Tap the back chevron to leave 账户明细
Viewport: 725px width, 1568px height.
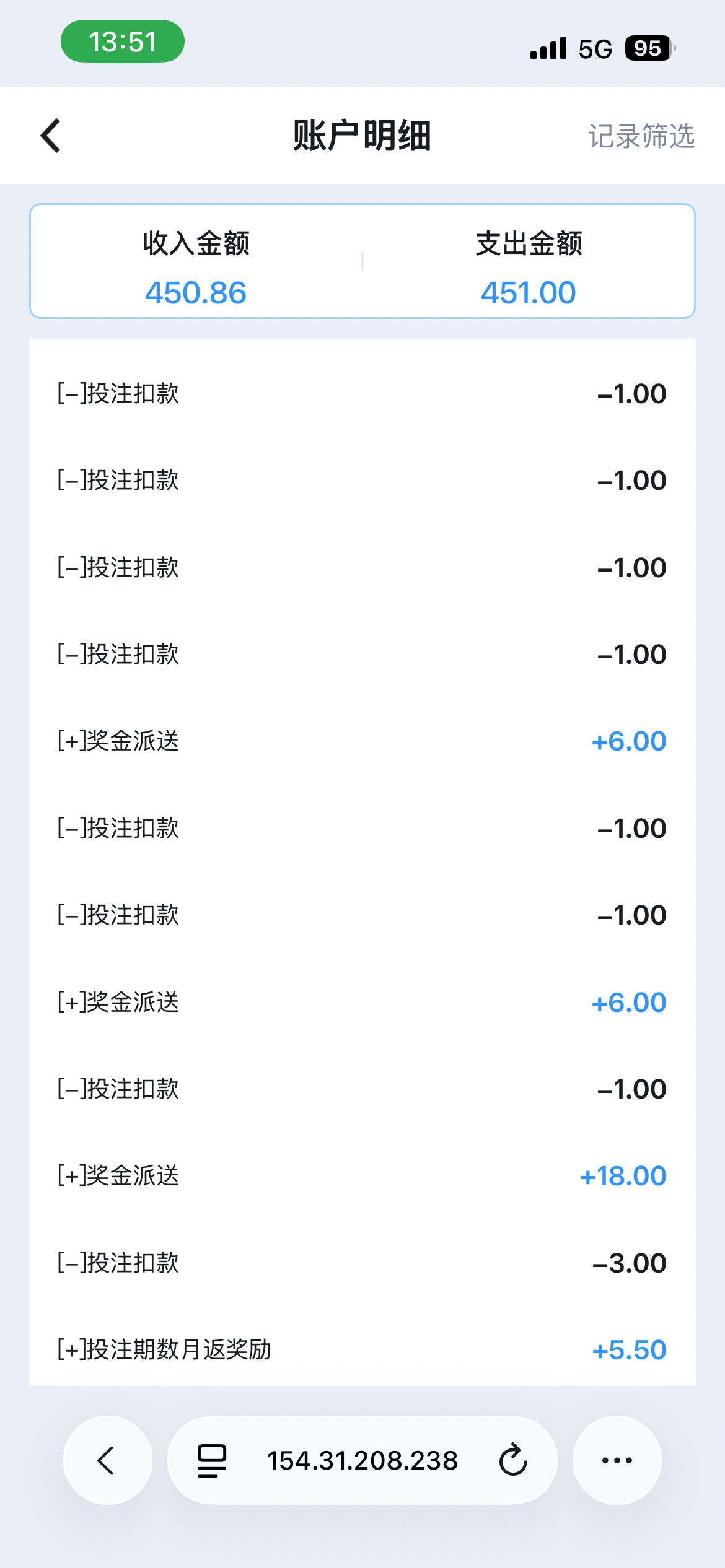[x=50, y=136]
